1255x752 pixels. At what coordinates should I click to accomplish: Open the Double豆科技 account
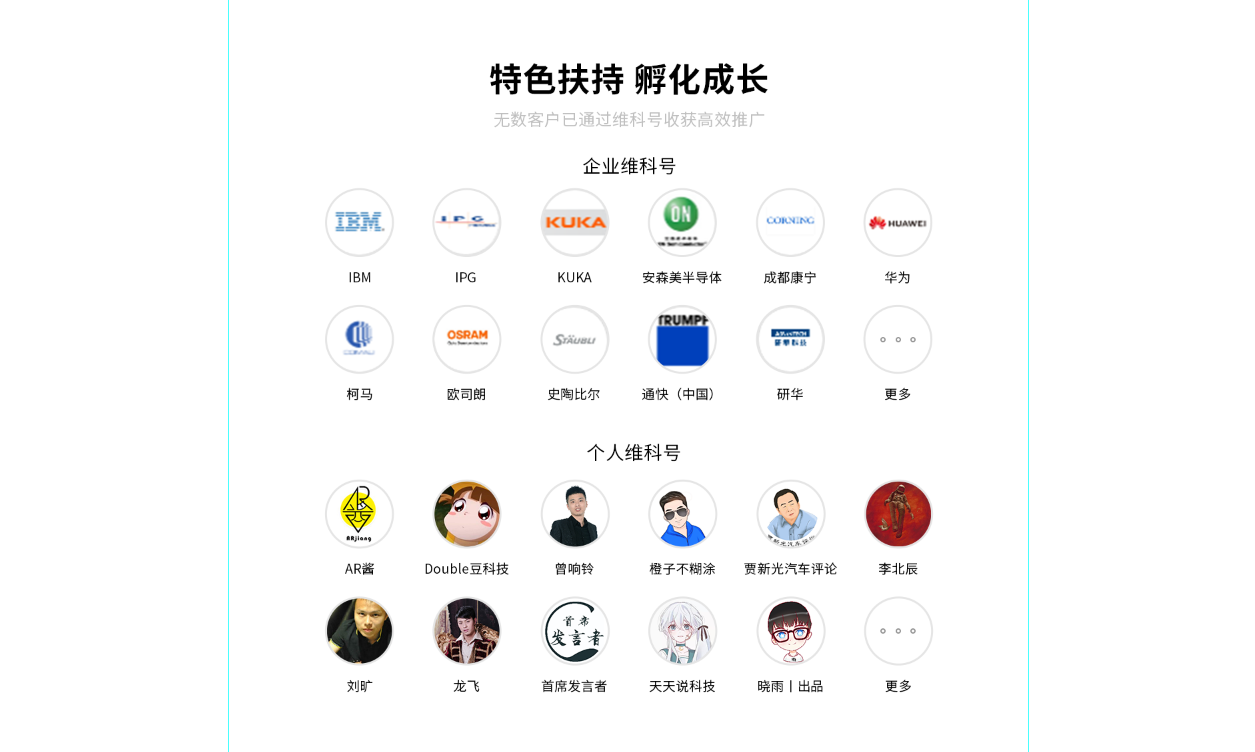coord(467,514)
